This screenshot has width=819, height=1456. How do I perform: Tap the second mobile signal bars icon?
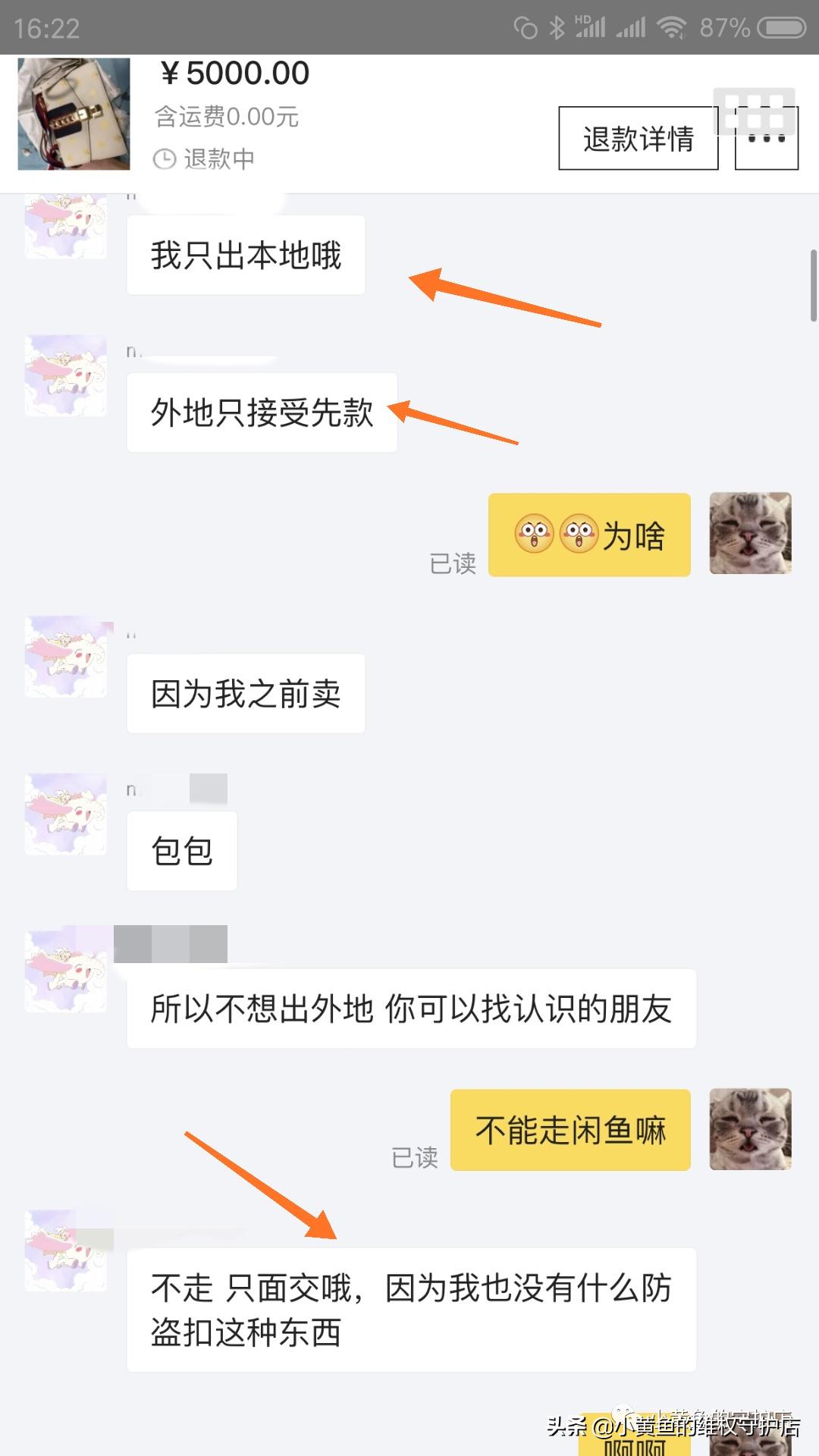click(632, 28)
